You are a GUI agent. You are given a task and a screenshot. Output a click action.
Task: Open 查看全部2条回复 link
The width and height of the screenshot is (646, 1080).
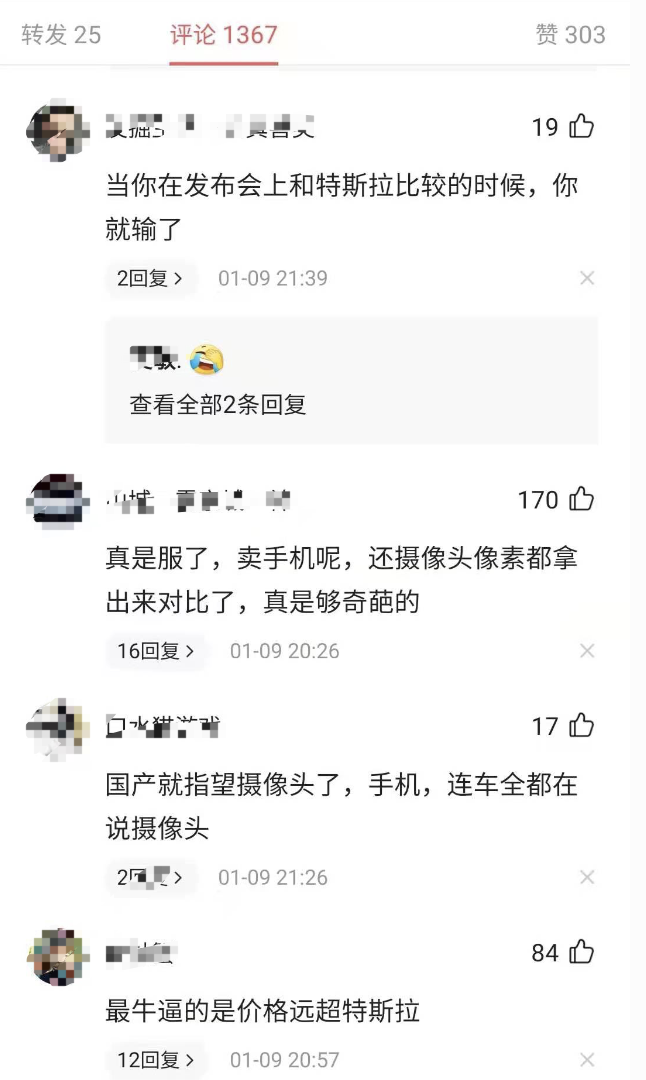click(218, 405)
